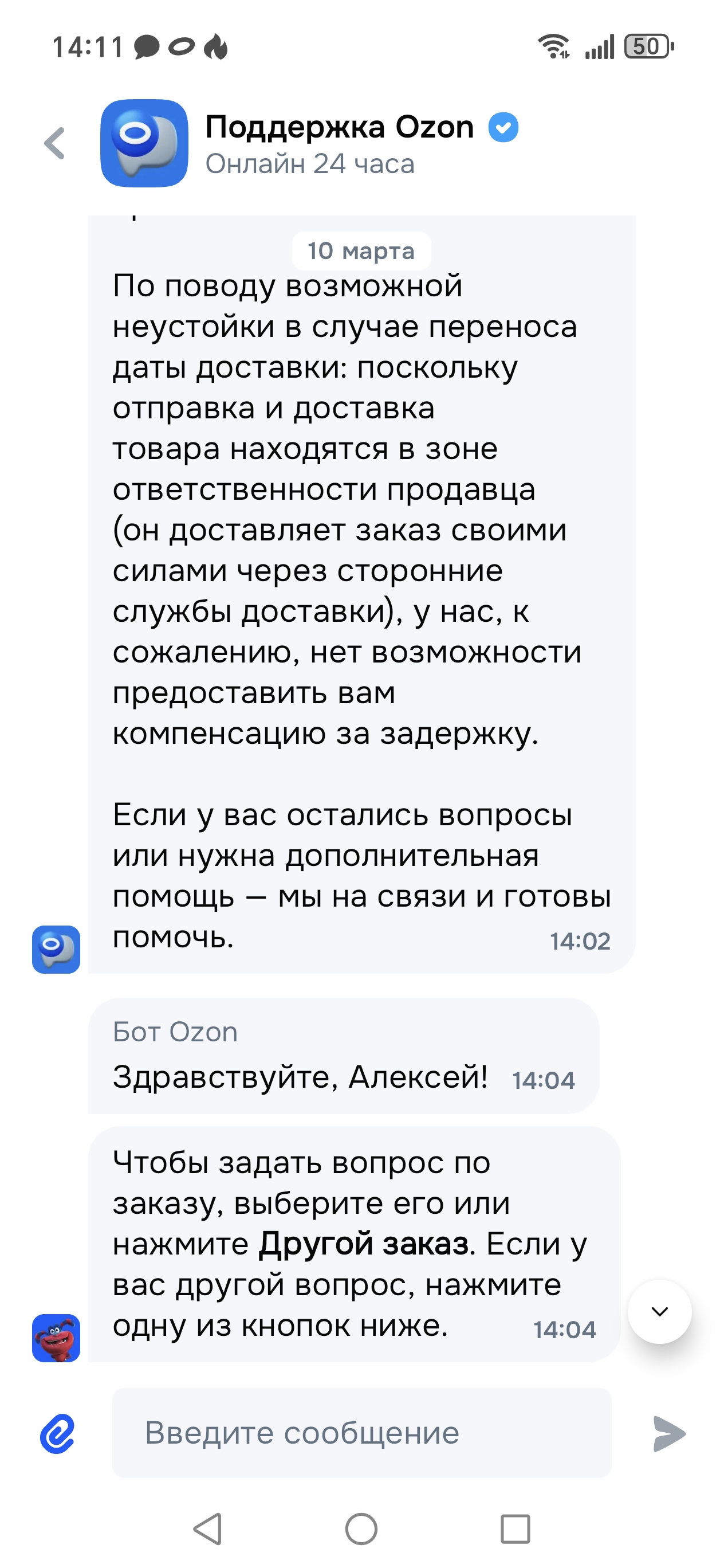Go back from the Ozon support chat
The image size is (724, 1568).
pos(55,144)
